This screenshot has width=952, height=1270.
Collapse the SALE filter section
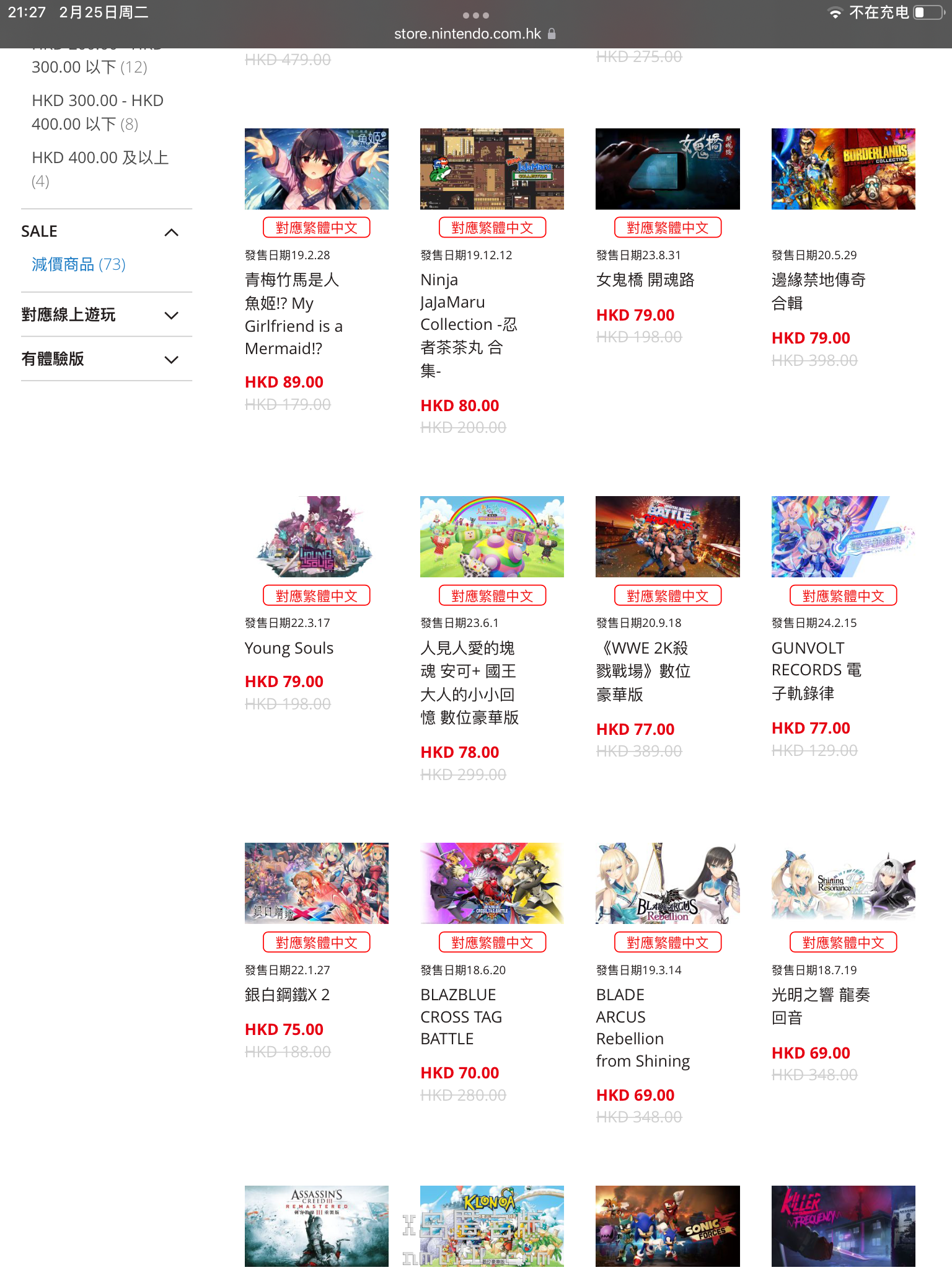(x=172, y=233)
